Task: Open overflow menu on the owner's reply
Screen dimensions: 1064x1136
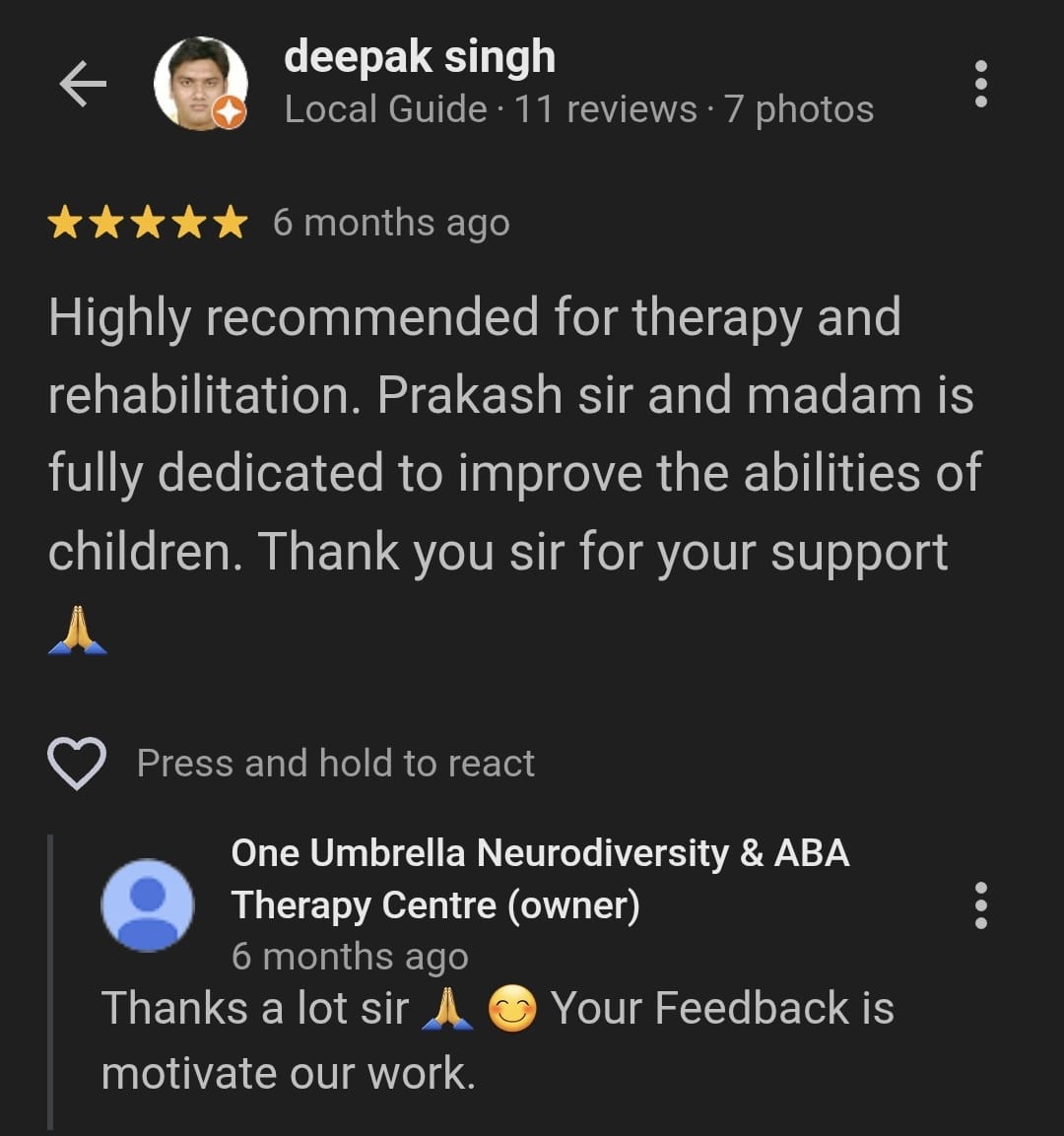Action: pos(979,904)
